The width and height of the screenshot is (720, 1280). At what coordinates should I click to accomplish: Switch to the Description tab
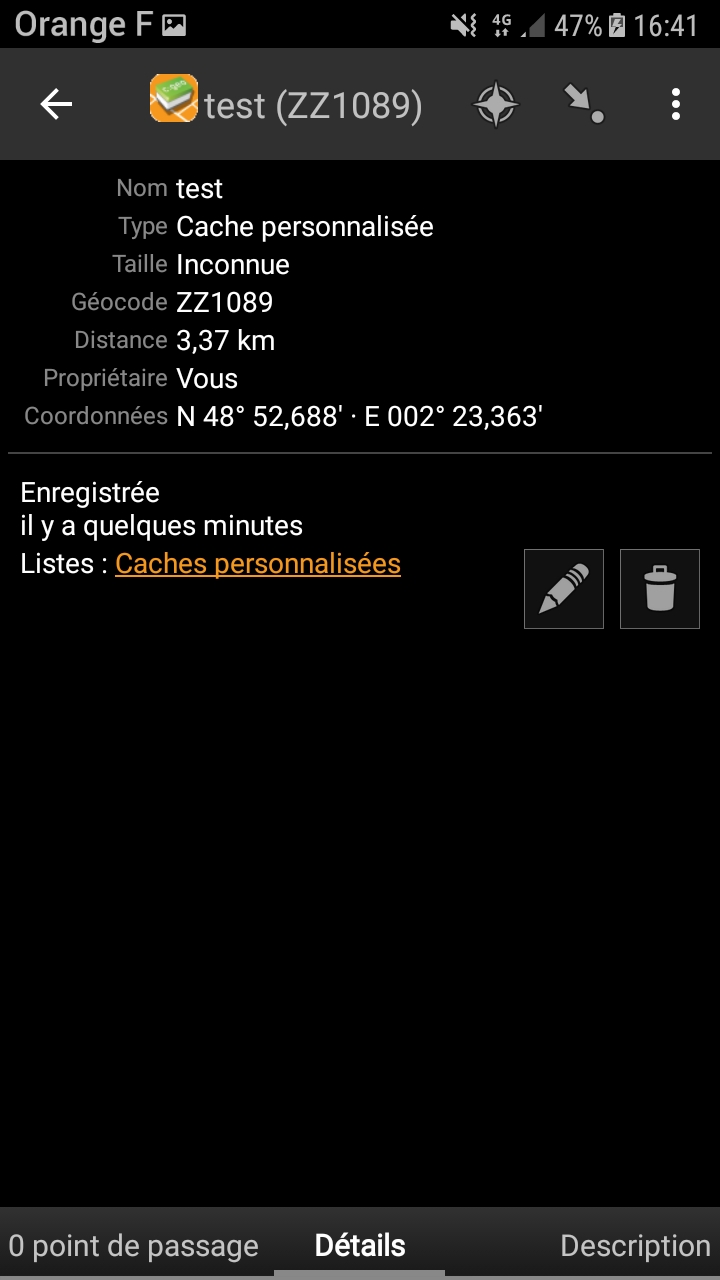[x=635, y=1246]
